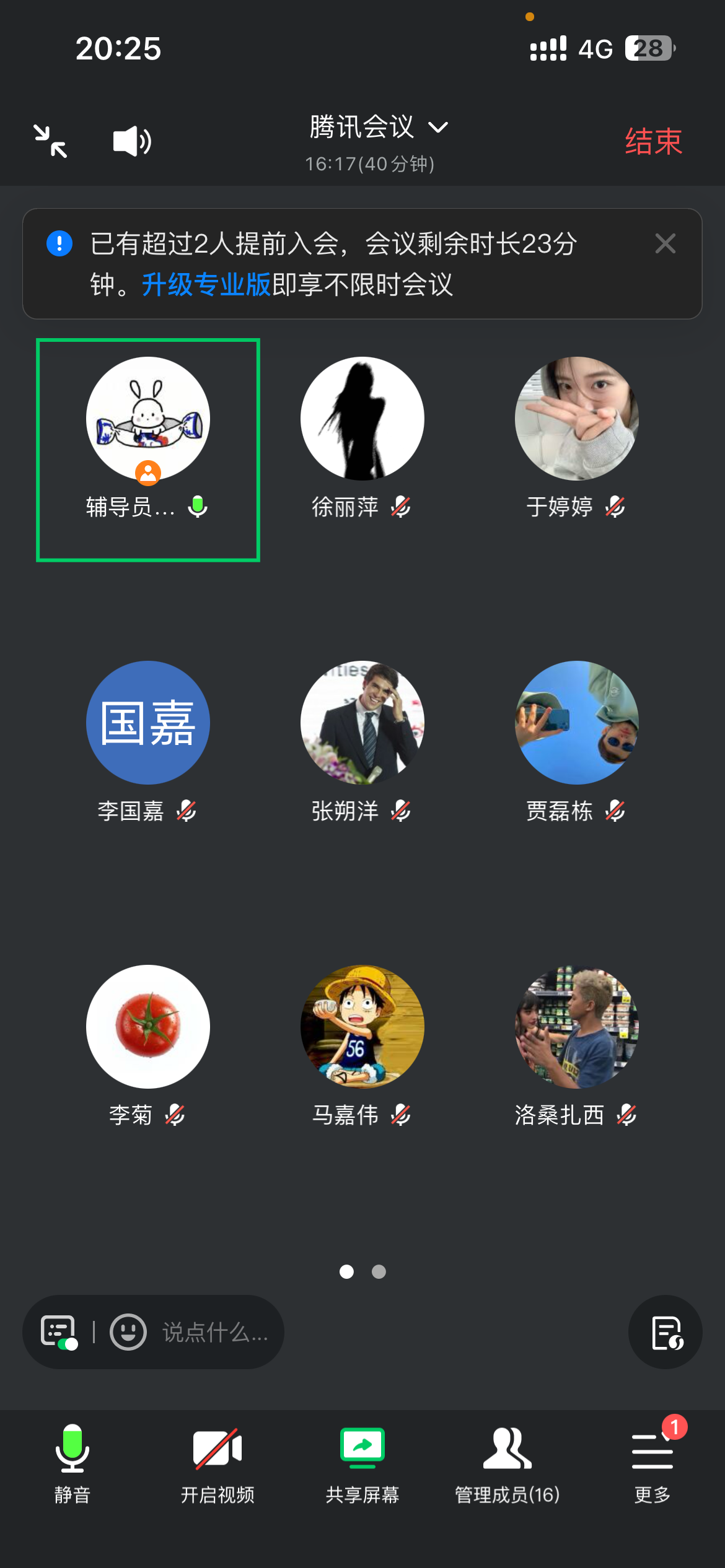The width and height of the screenshot is (725, 1568).
Task: Toggle the speaker audio output
Action: [132, 141]
